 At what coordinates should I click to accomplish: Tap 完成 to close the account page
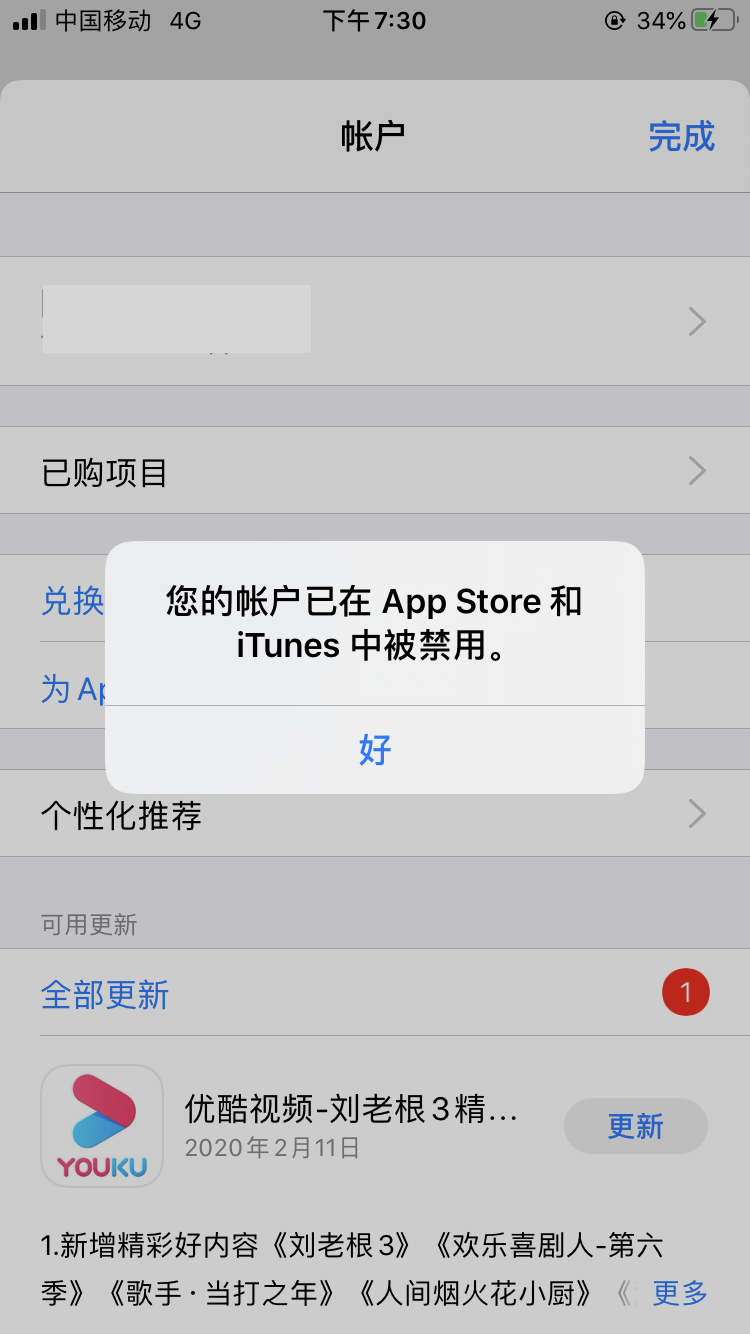[x=682, y=136]
